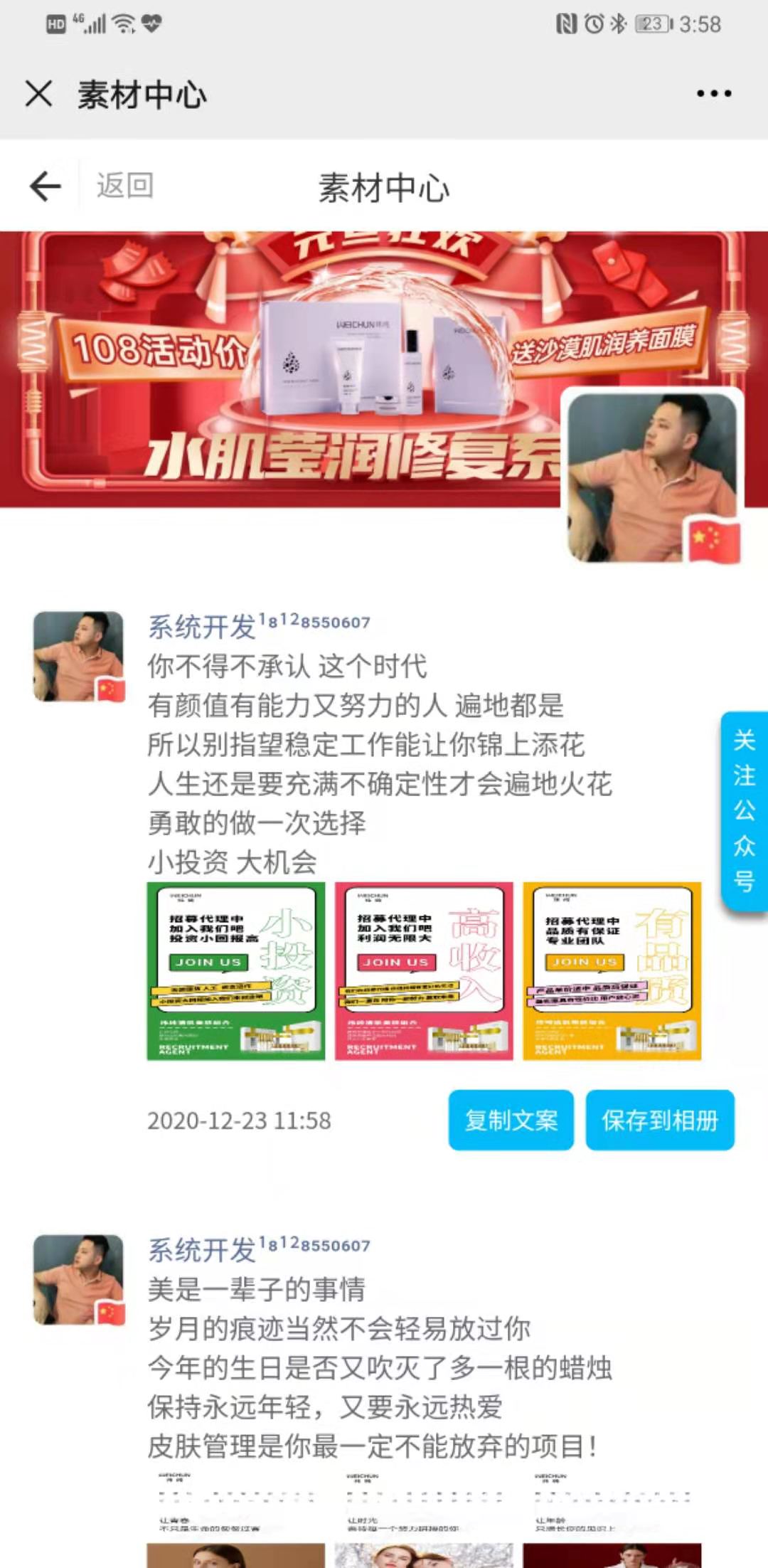The image size is (768, 1568).
Task: Open the yellow 有品质 recruitment image
Action: [x=612, y=971]
